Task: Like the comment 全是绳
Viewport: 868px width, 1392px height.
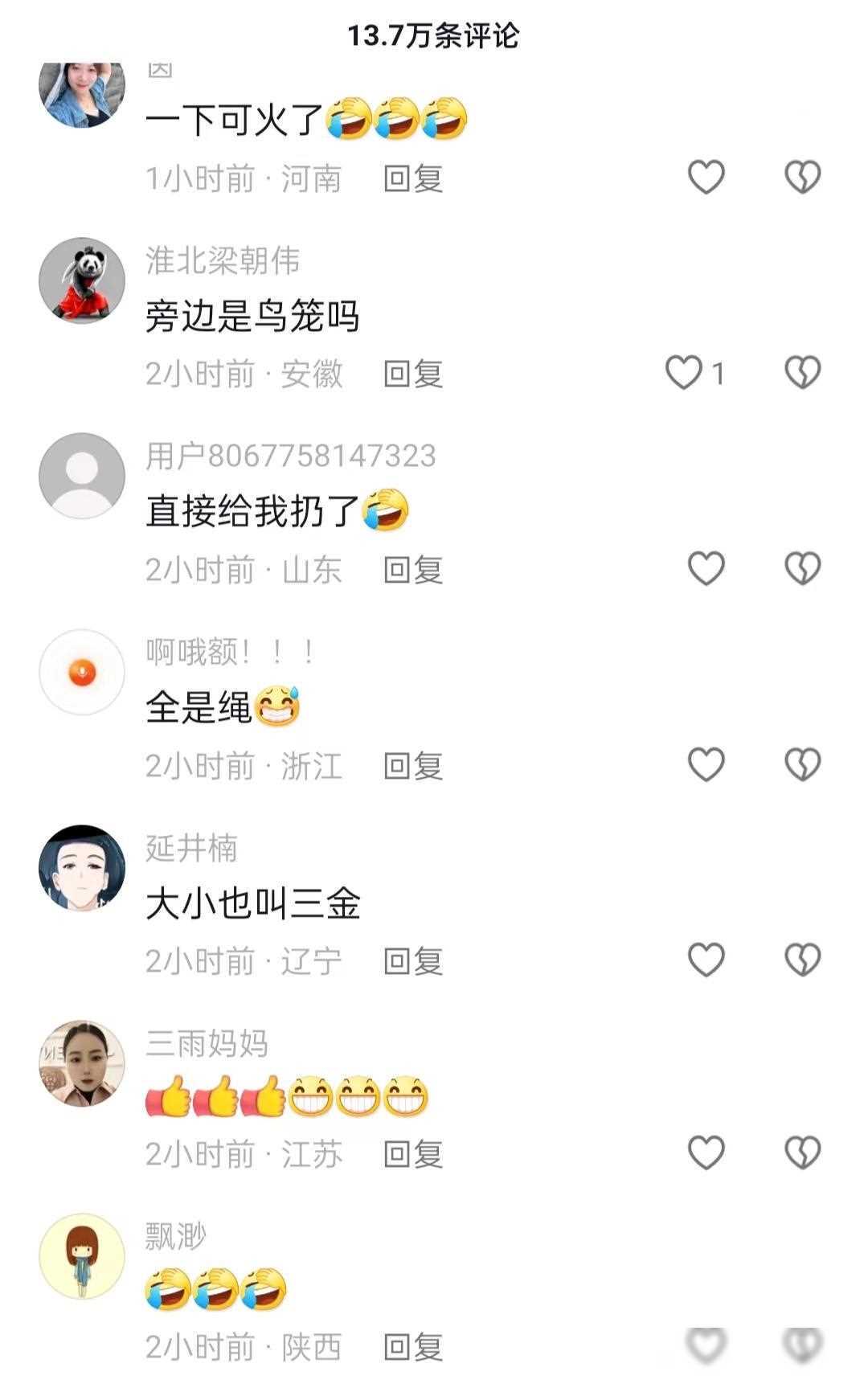Action: (706, 764)
